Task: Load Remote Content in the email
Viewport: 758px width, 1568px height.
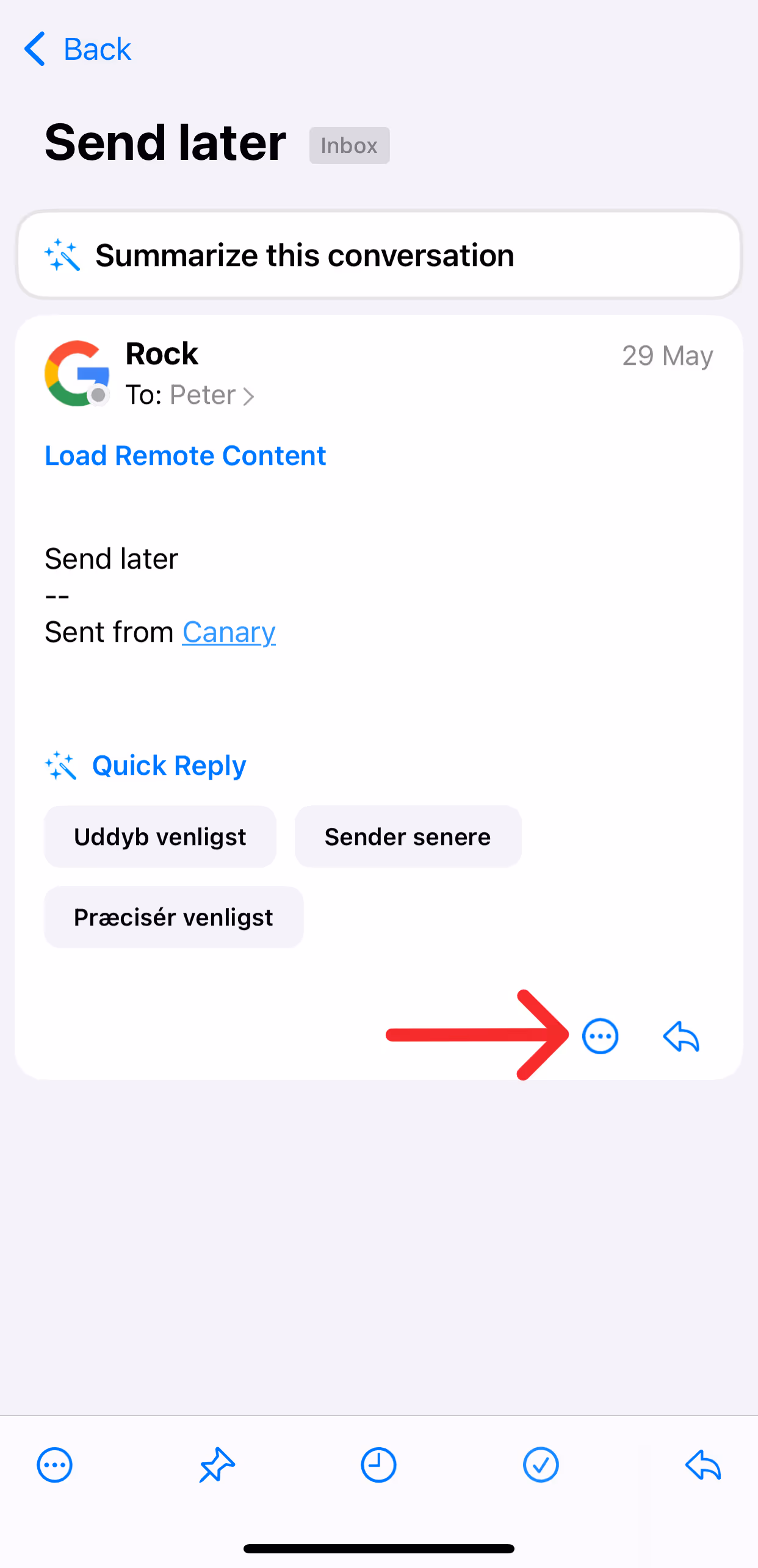Action: (x=186, y=456)
